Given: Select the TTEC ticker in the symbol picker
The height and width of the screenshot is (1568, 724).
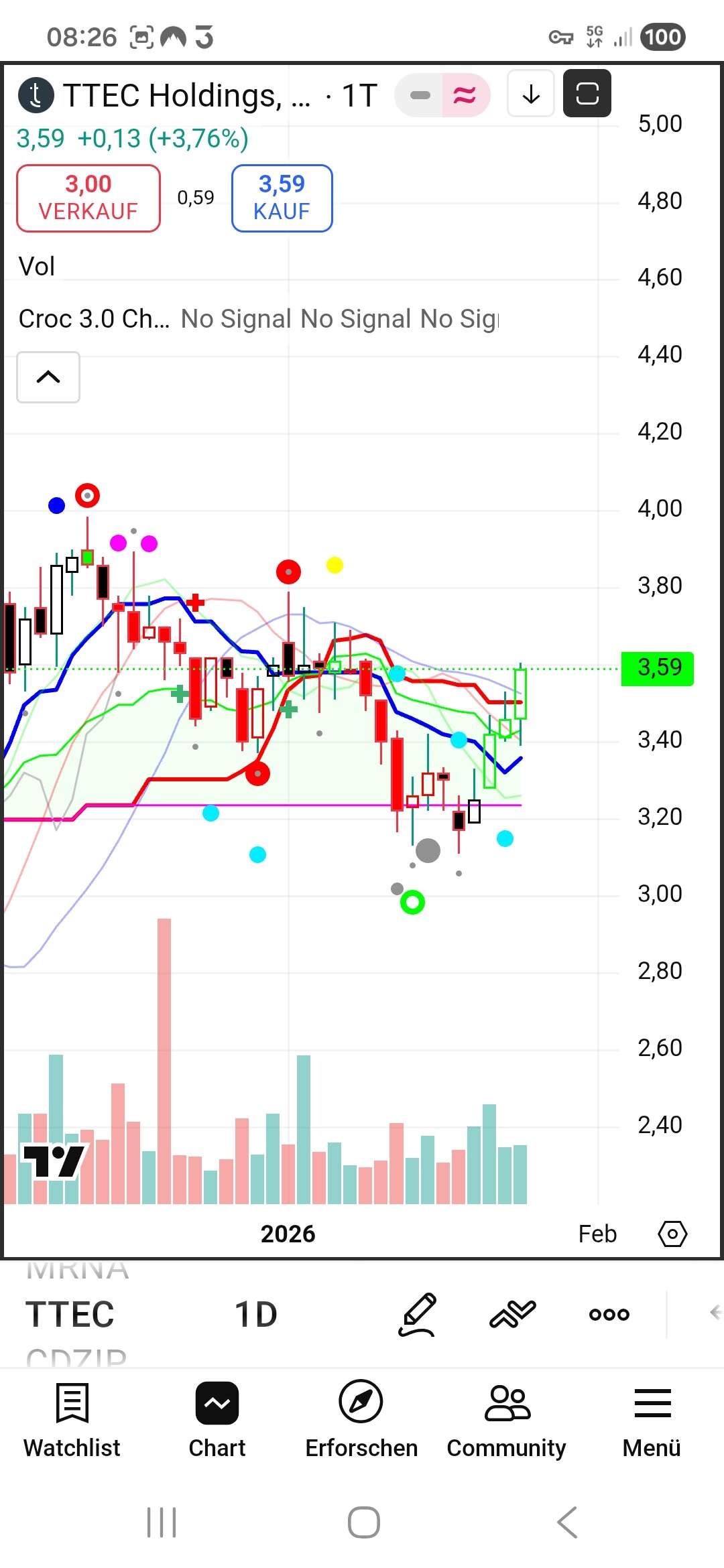Looking at the screenshot, I should [x=70, y=1314].
